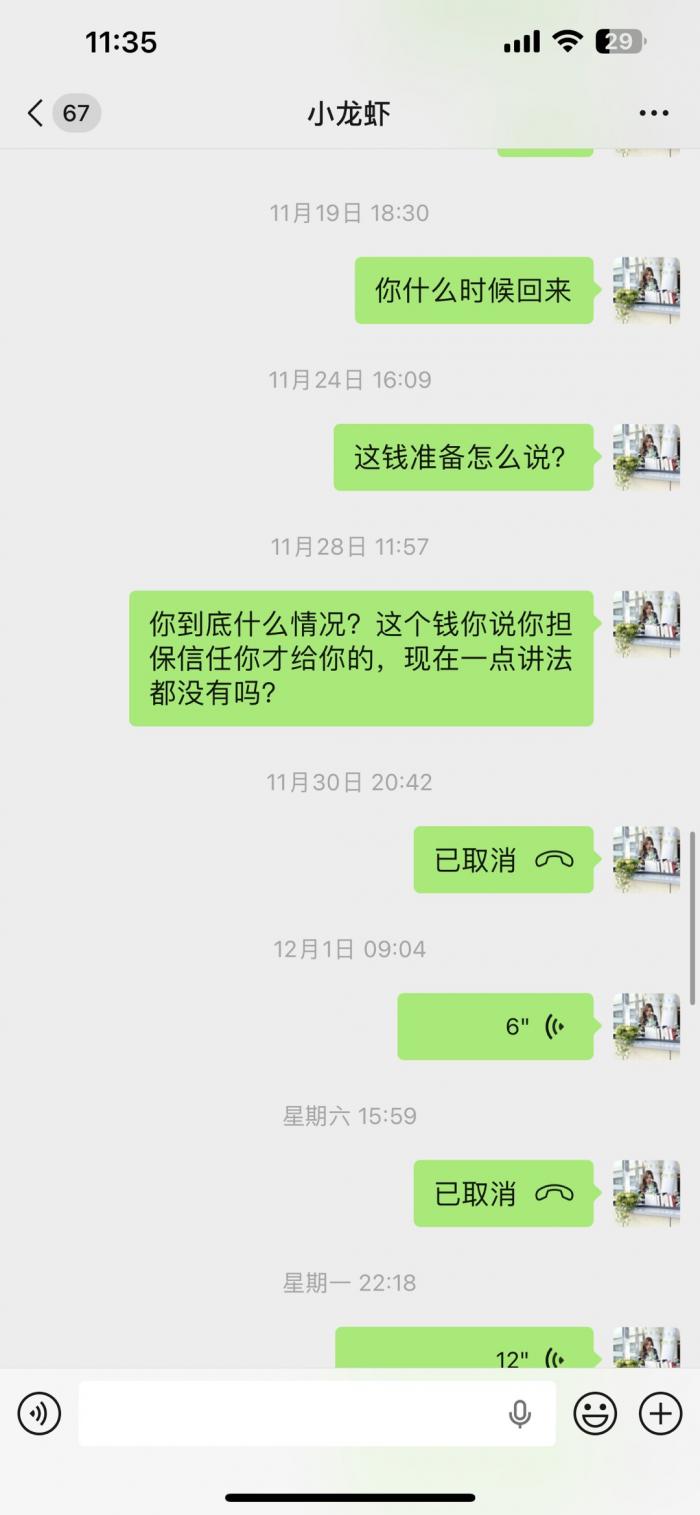
Task: Play the 12-second voice message
Action: click(x=465, y=1352)
